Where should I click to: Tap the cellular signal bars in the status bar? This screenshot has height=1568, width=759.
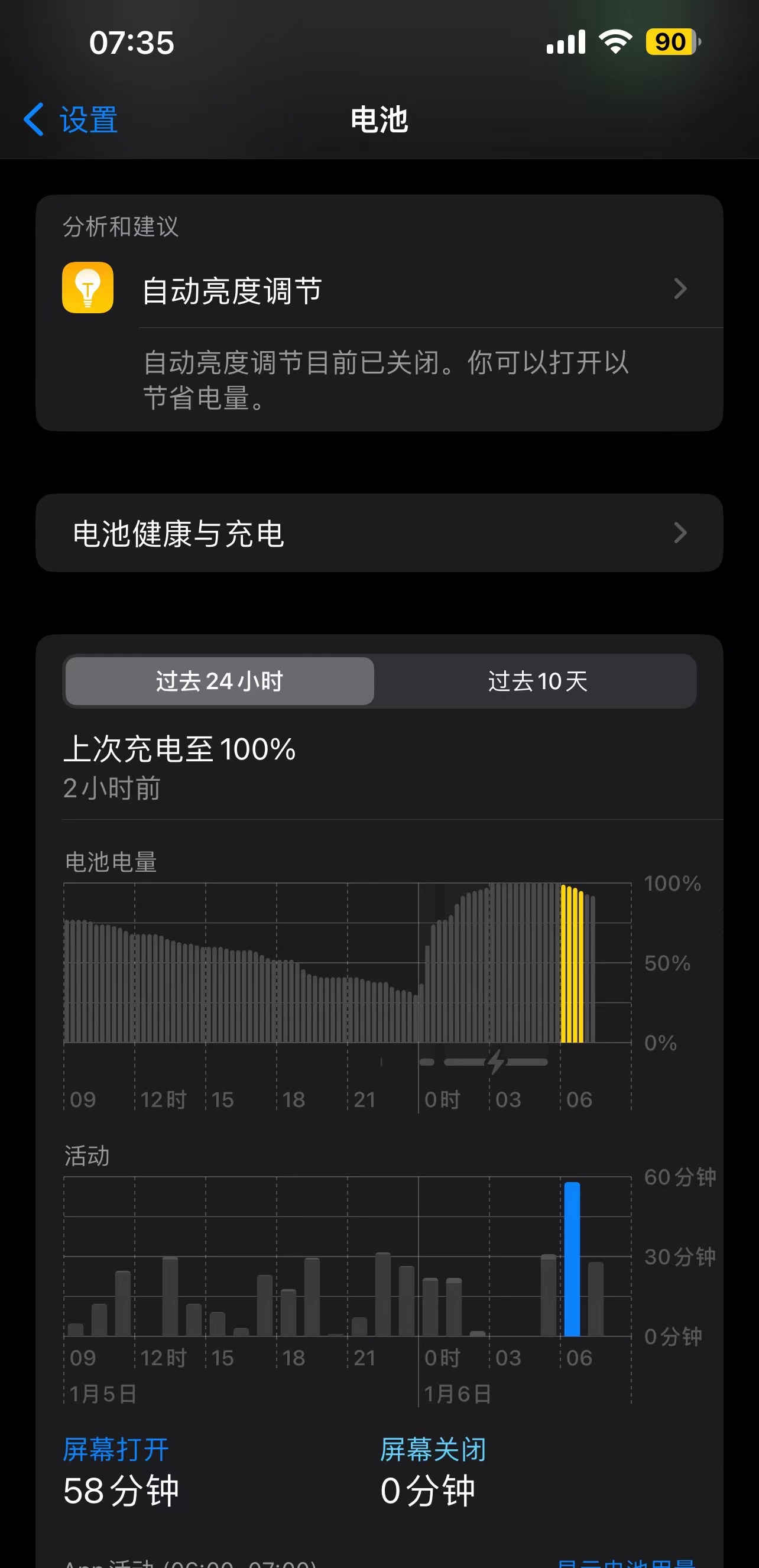coord(566,41)
